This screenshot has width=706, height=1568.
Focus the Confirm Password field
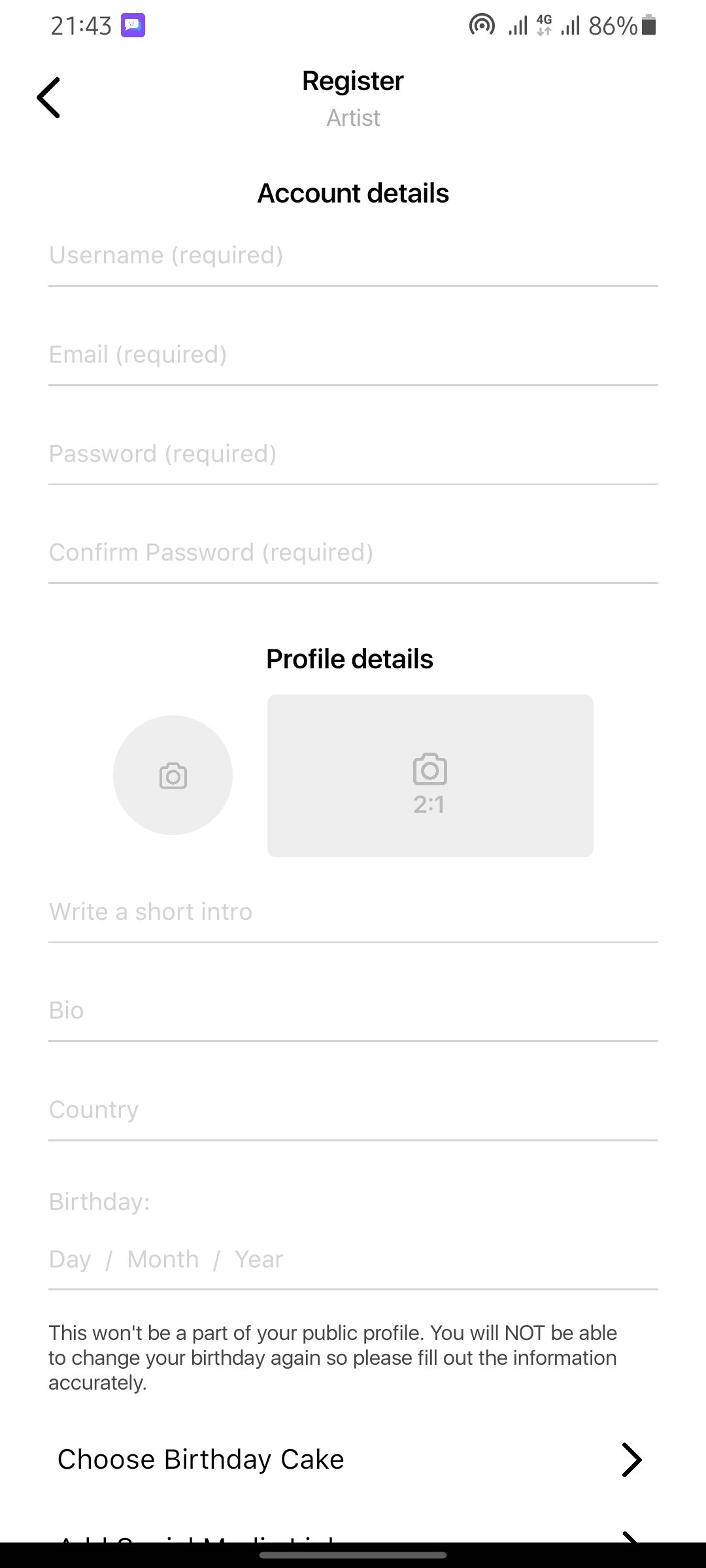point(353,553)
